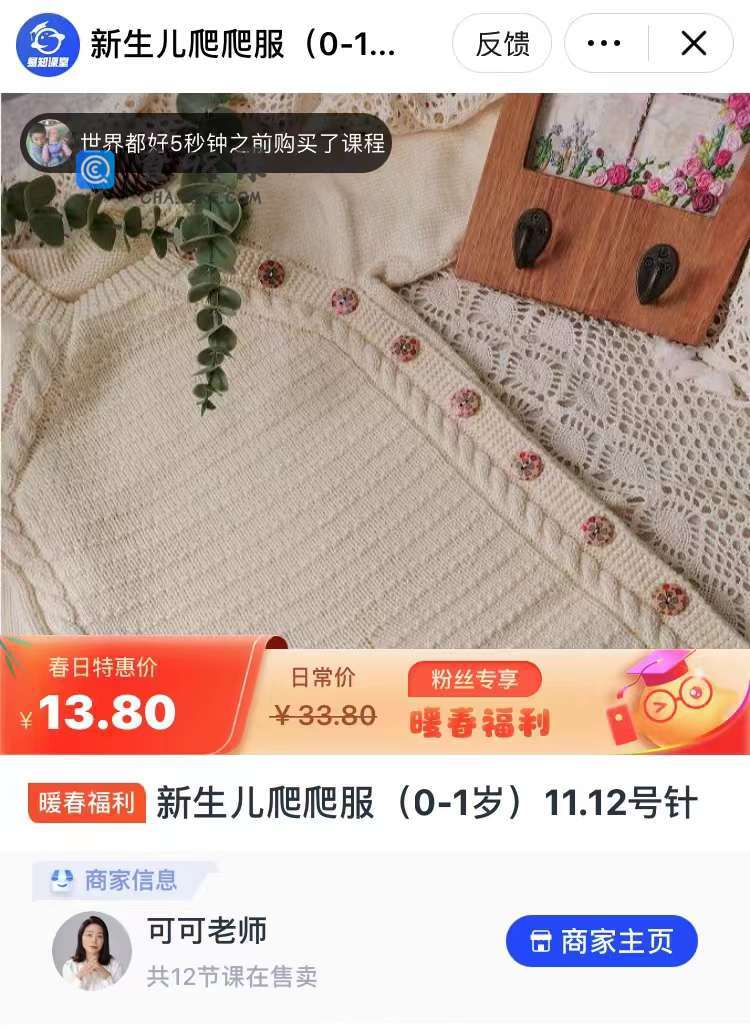The height and width of the screenshot is (1027, 750).
Task: Close the mini program page
Action: [x=693, y=44]
